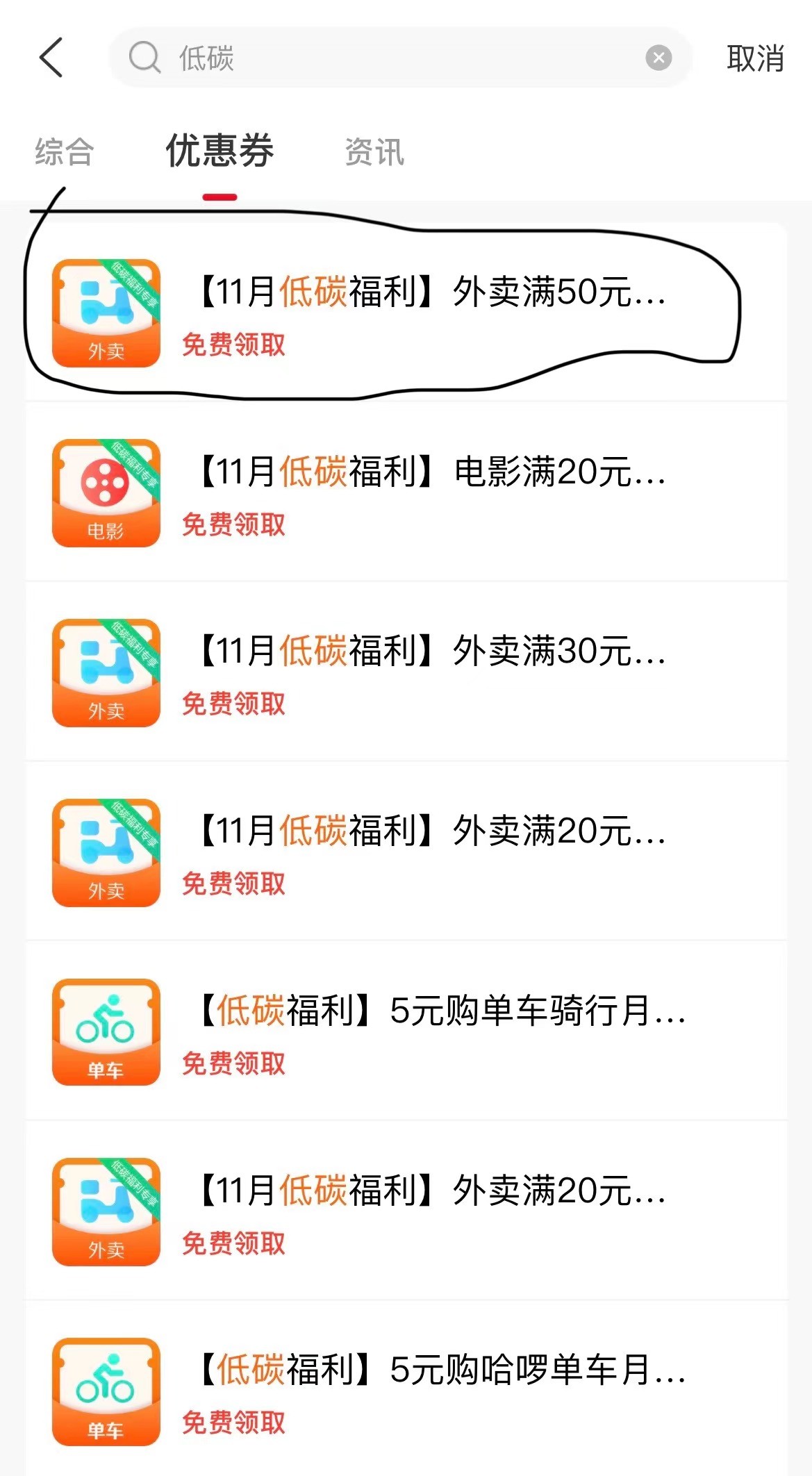Switch to the 综合 tab
This screenshot has height=1476, width=812.
tap(65, 151)
